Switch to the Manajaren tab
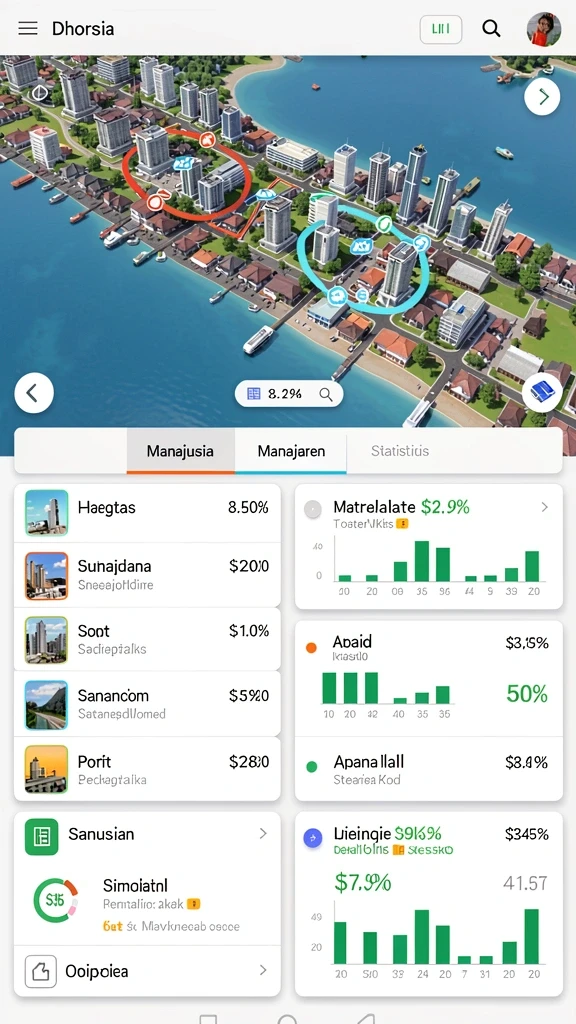Screen dimensions: 576x1024 (291, 451)
